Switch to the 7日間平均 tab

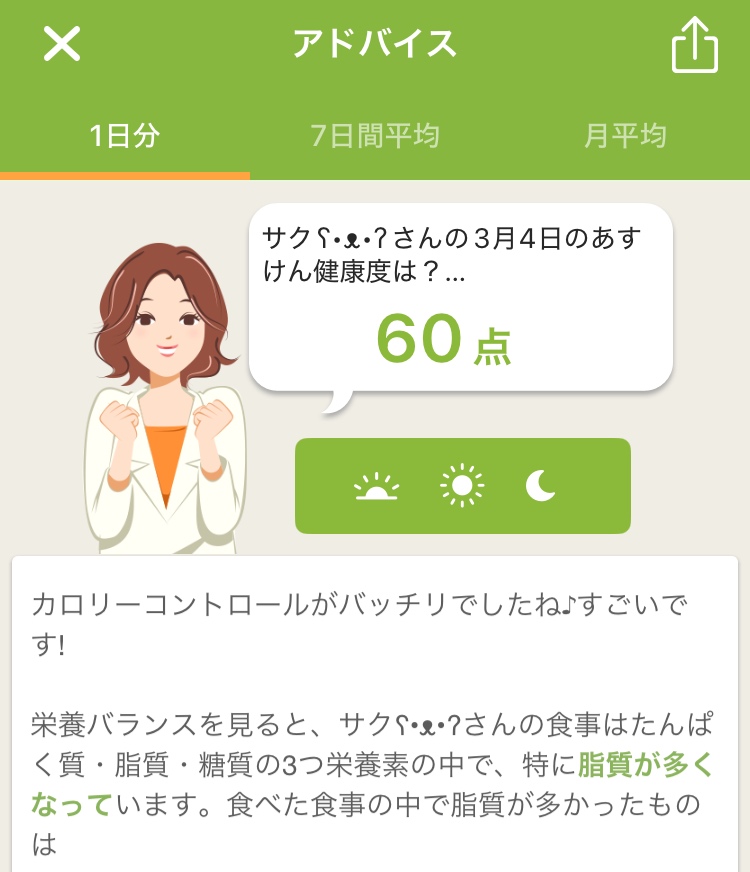375,136
